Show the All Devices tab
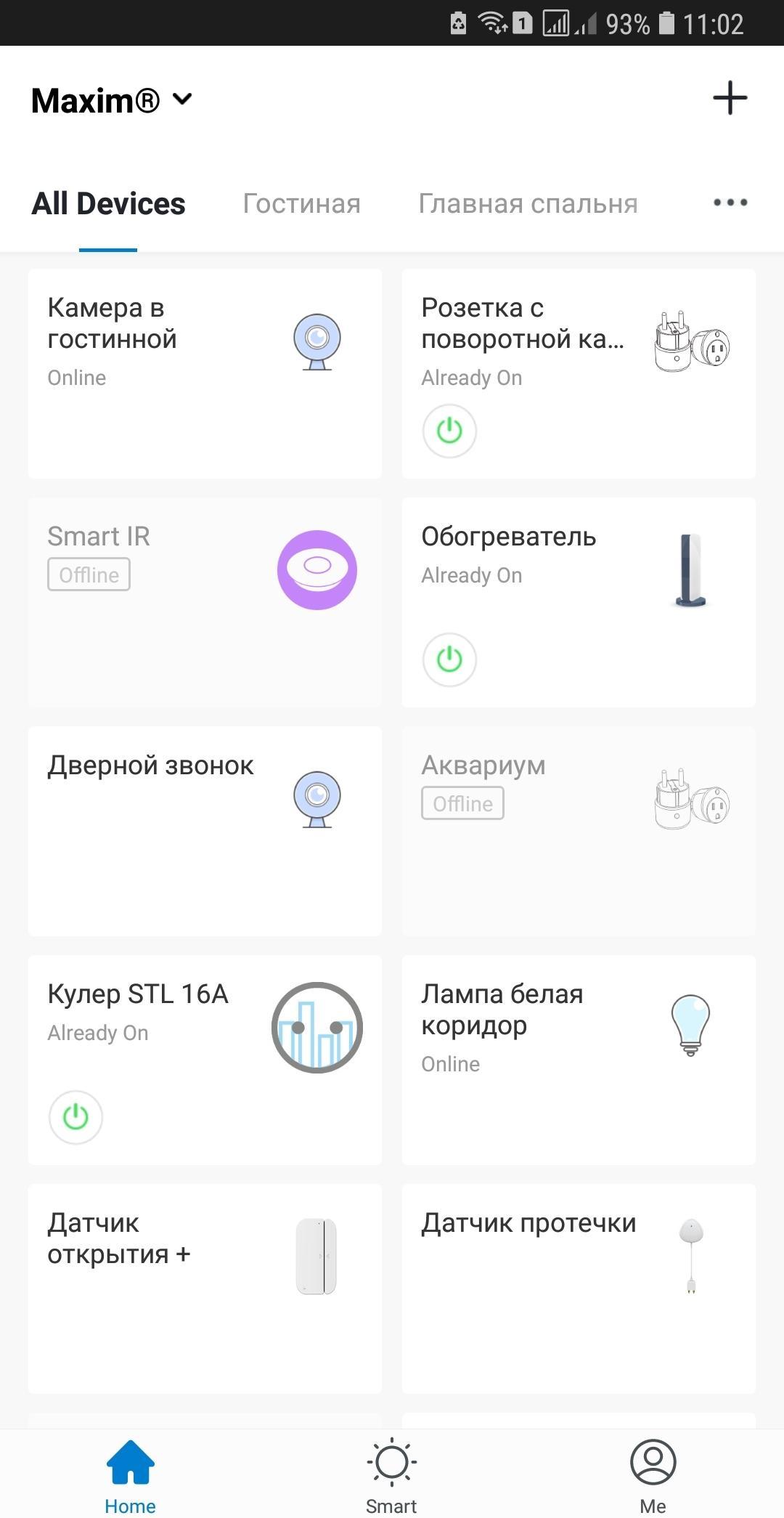The height and width of the screenshot is (1518, 784). (x=108, y=204)
